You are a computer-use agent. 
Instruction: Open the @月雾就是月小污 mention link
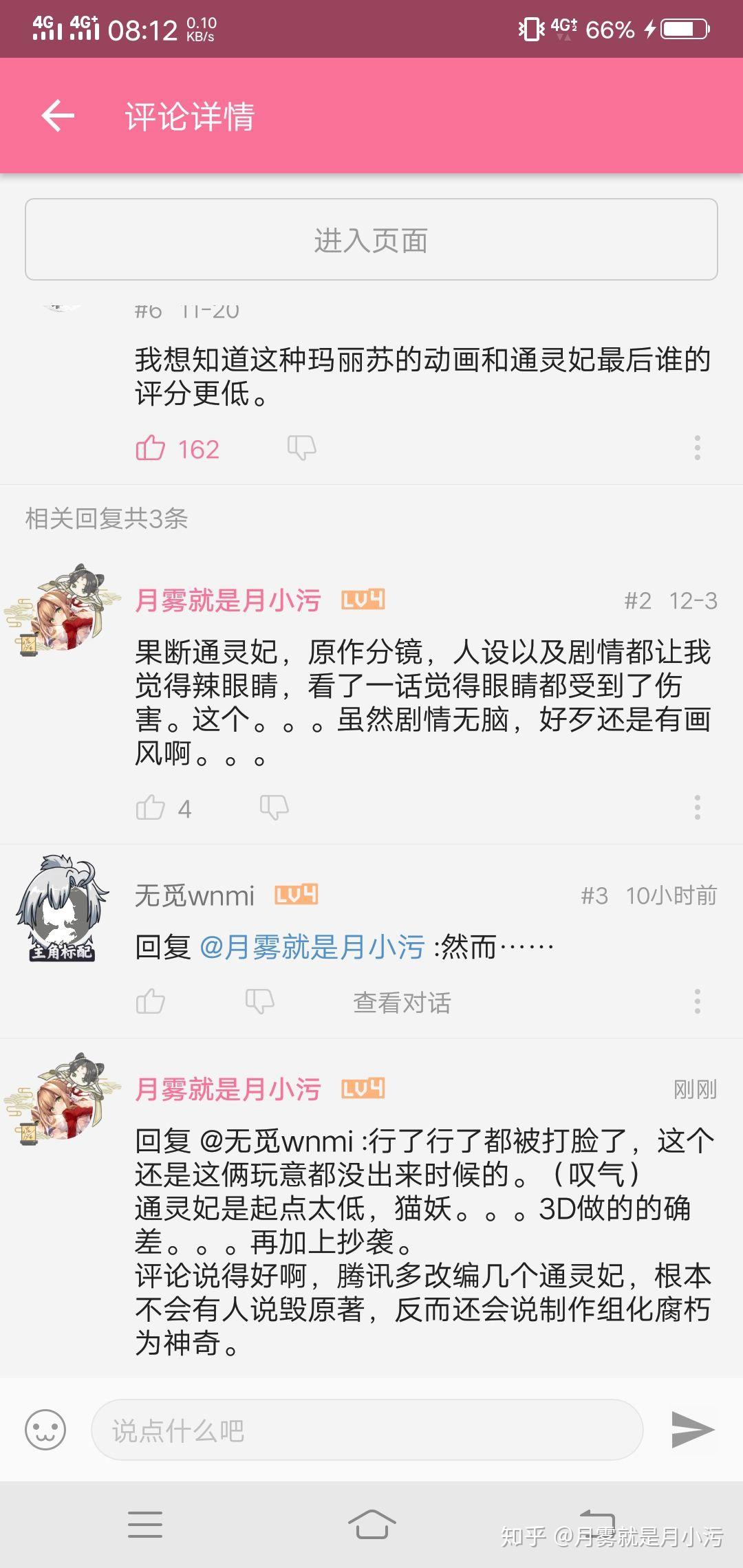pos(312,948)
